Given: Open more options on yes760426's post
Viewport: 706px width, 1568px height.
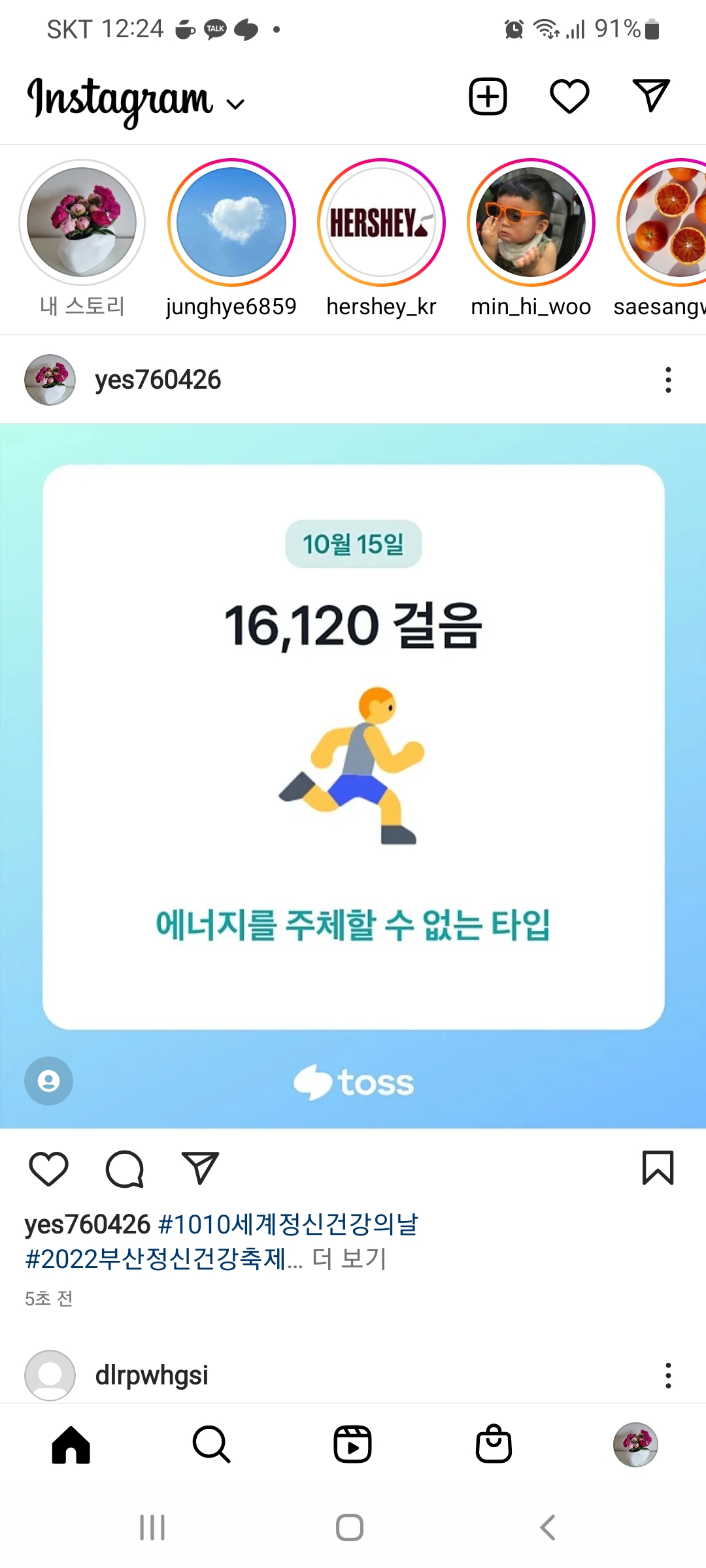Looking at the screenshot, I should click(667, 380).
